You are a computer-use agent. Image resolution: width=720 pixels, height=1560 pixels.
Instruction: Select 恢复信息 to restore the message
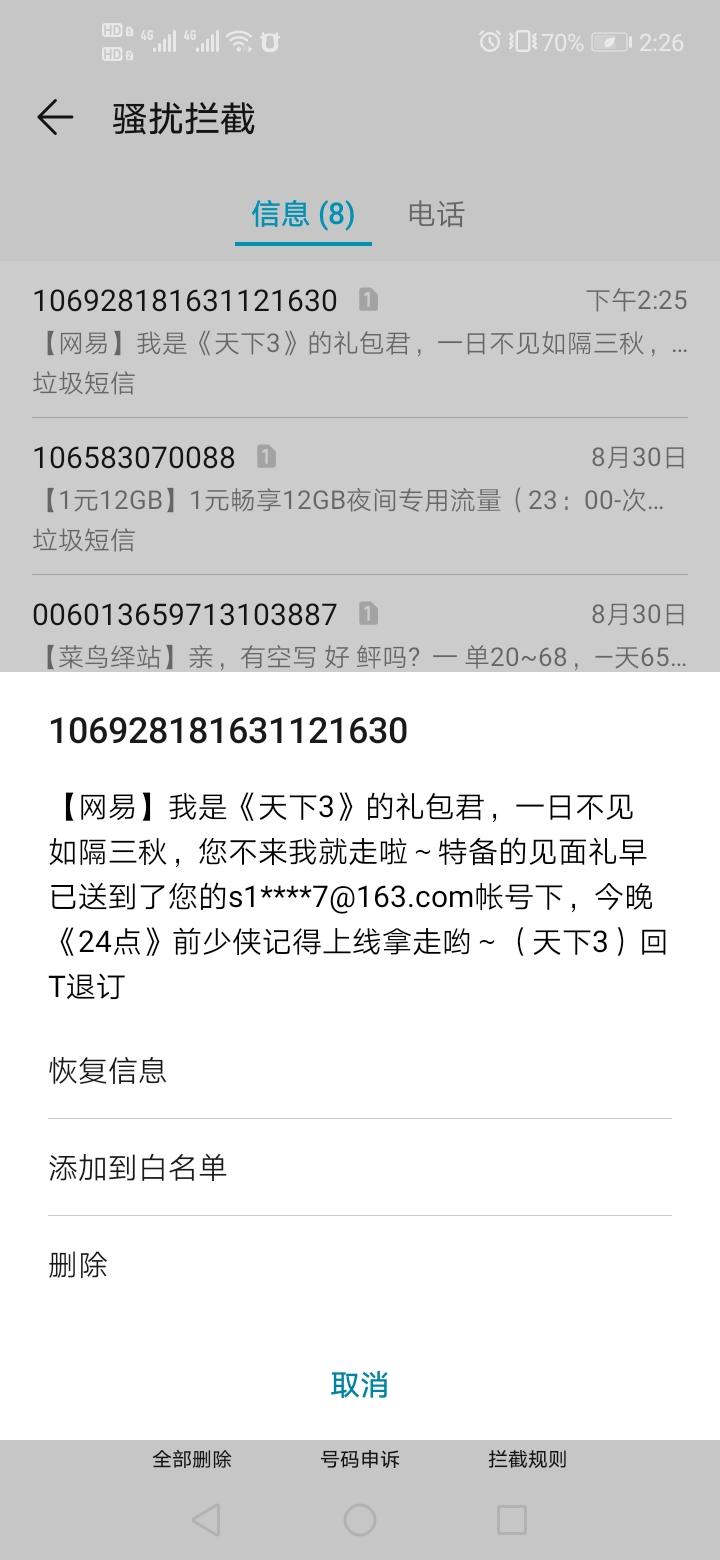(359, 1071)
